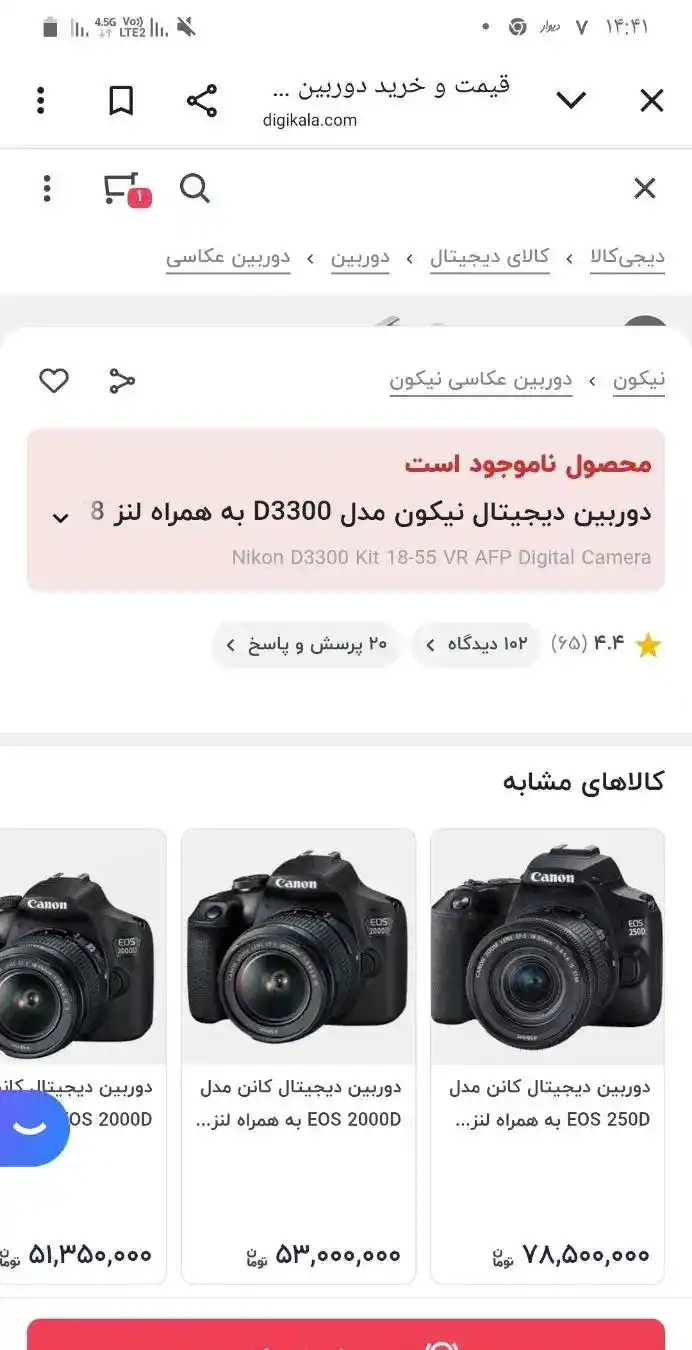This screenshot has width=692, height=1350.
Task: Open Digikala page options menu
Action: pyautogui.click(x=47, y=188)
